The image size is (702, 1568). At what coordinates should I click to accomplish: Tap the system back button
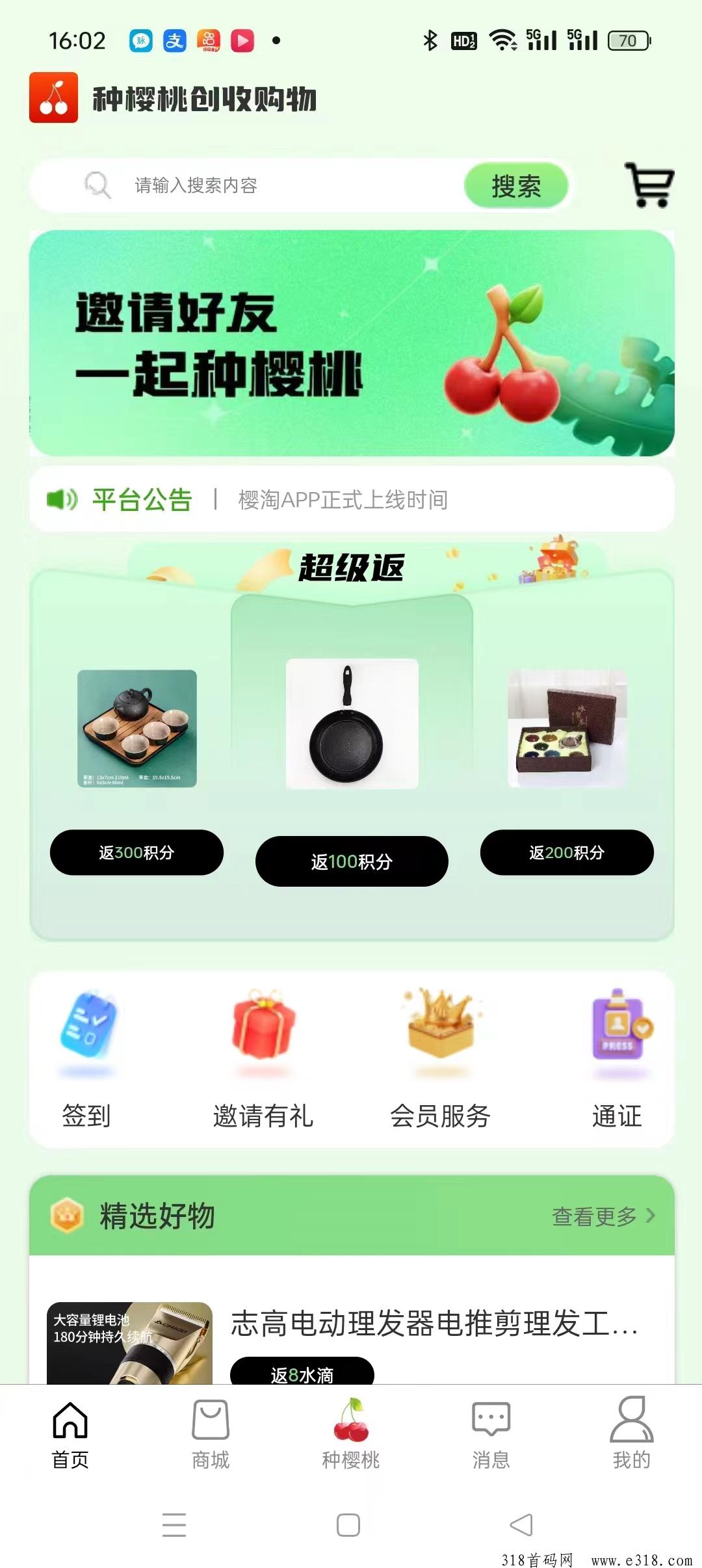click(521, 1524)
